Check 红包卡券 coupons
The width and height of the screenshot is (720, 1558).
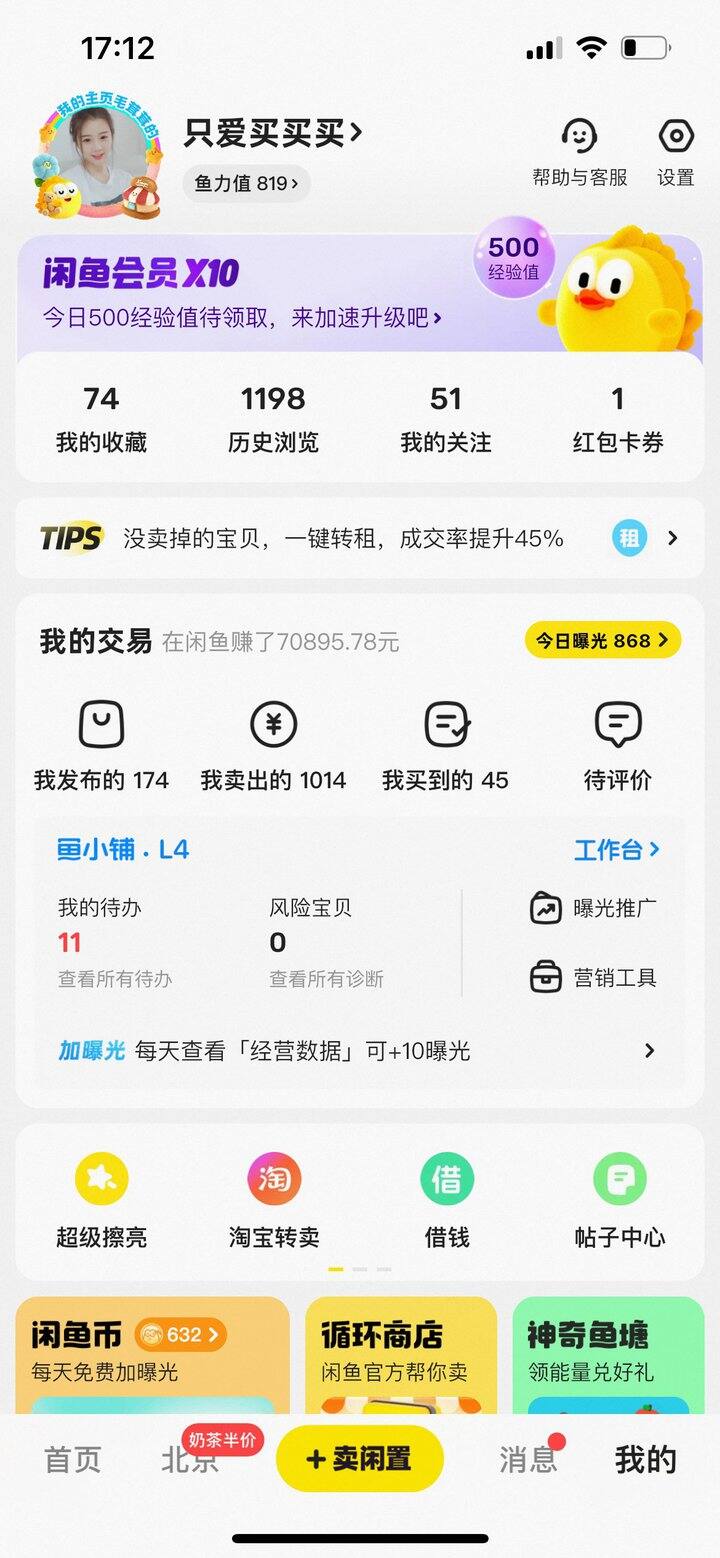618,420
